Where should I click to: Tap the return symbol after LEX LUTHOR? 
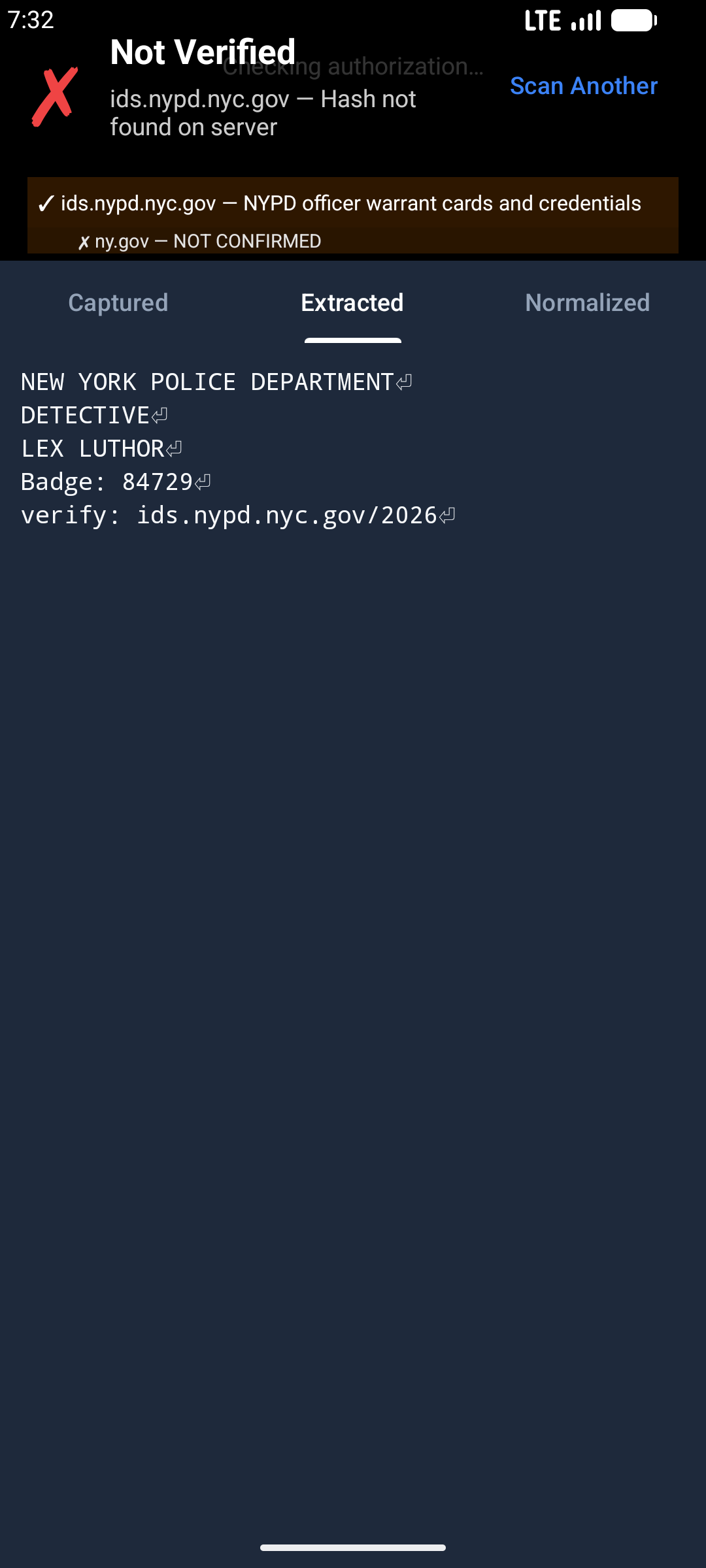click(x=173, y=448)
